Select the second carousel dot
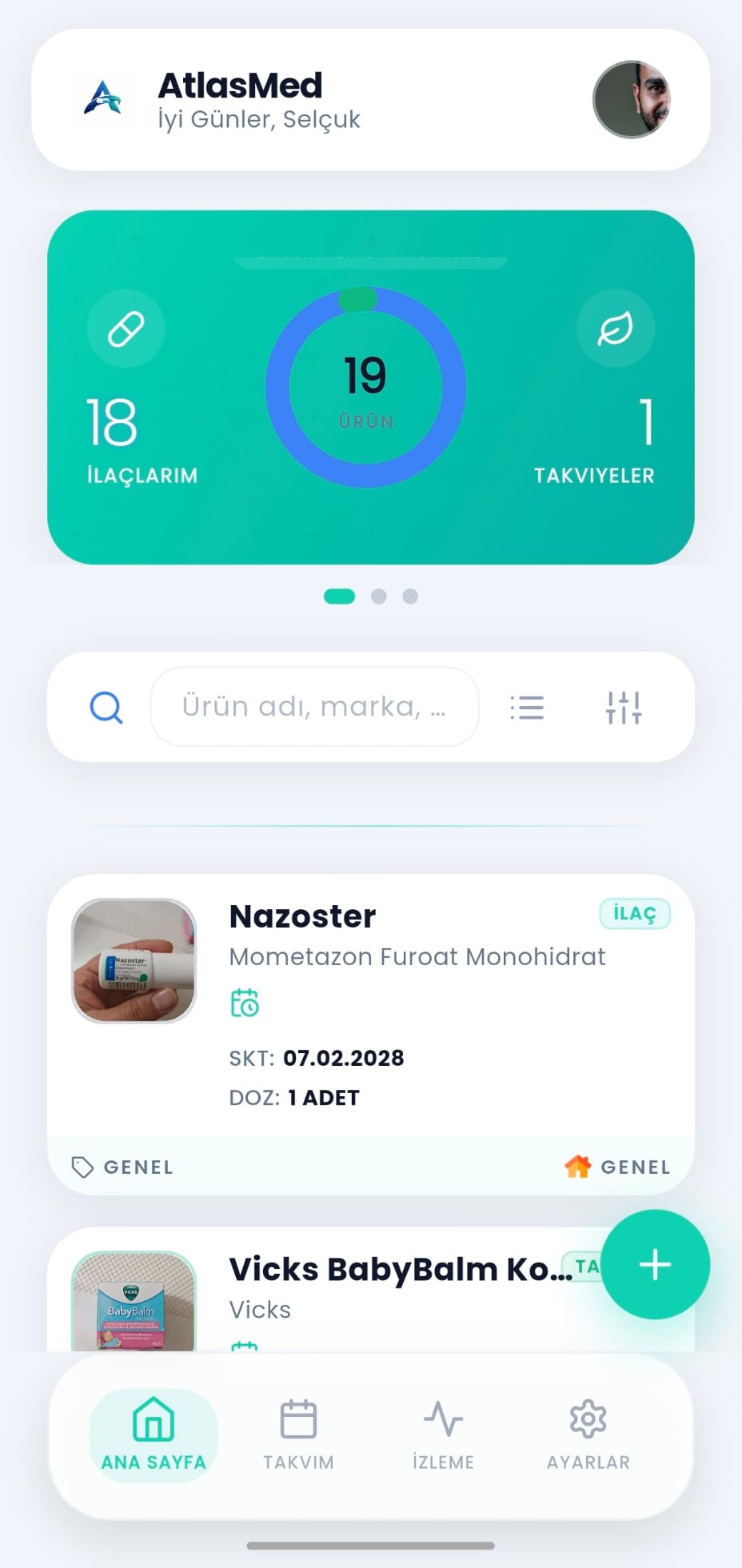The height and width of the screenshot is (1568, 742). click(378, 596)
